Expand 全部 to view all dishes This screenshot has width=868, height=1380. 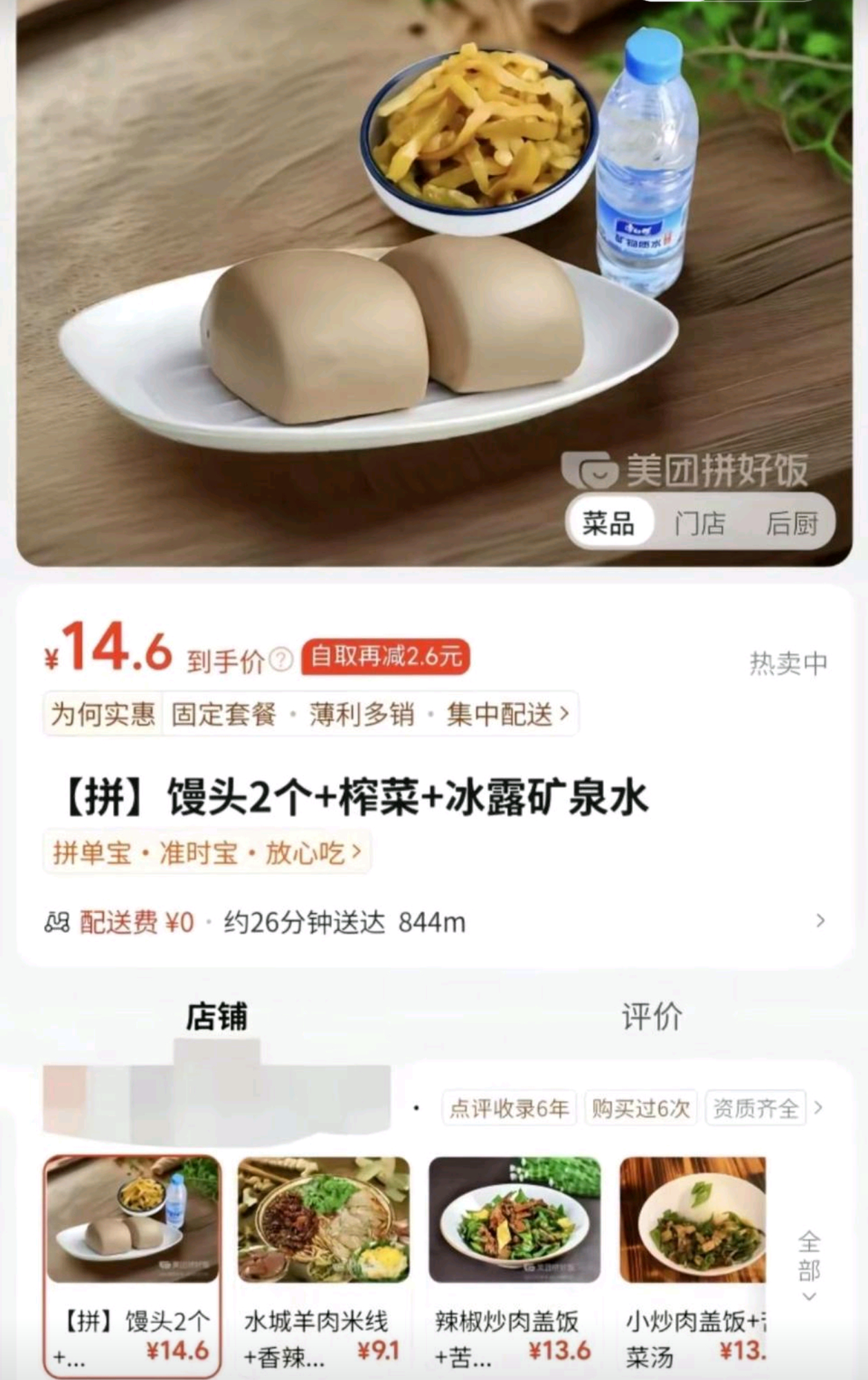(x=809, y=1266)
